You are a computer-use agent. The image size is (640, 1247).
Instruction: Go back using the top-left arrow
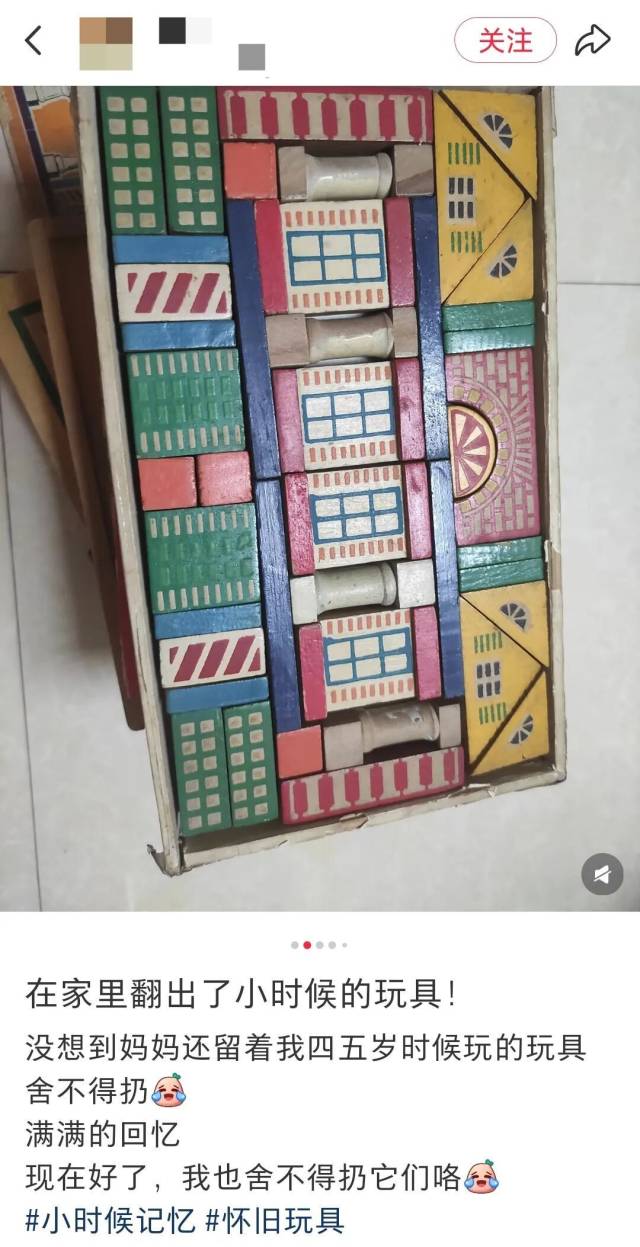[x=34, y=41]
